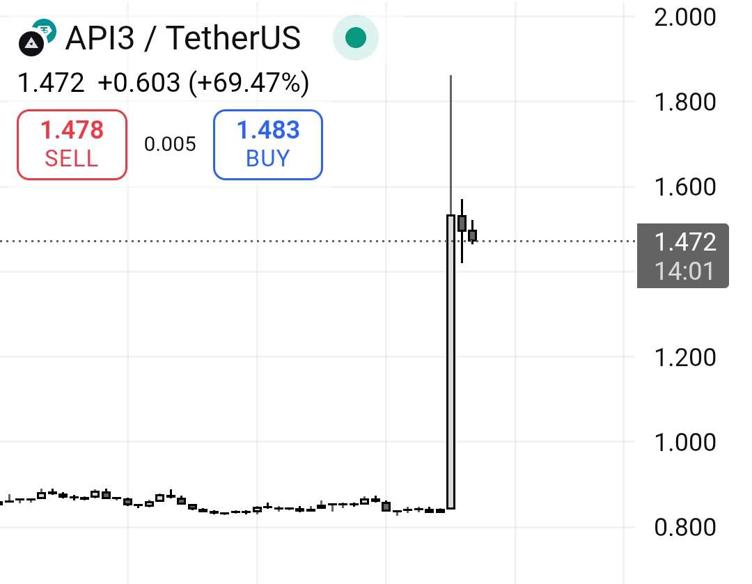Tap the 1.478 SELL button
This screenshot has width=752, height=584.
[x=71, y=144]
